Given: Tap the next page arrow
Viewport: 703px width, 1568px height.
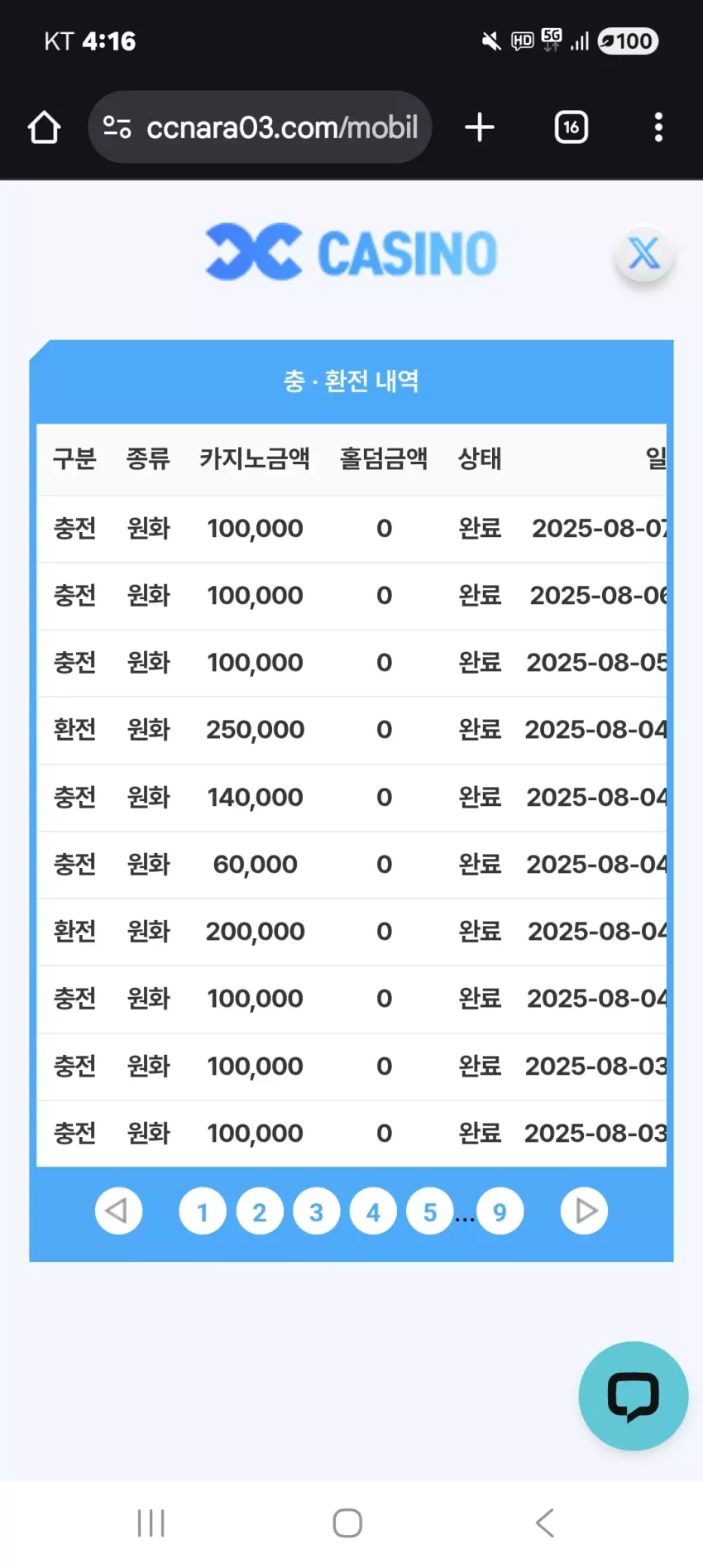Looking at the screenshot, I should tap(585, 1211).
